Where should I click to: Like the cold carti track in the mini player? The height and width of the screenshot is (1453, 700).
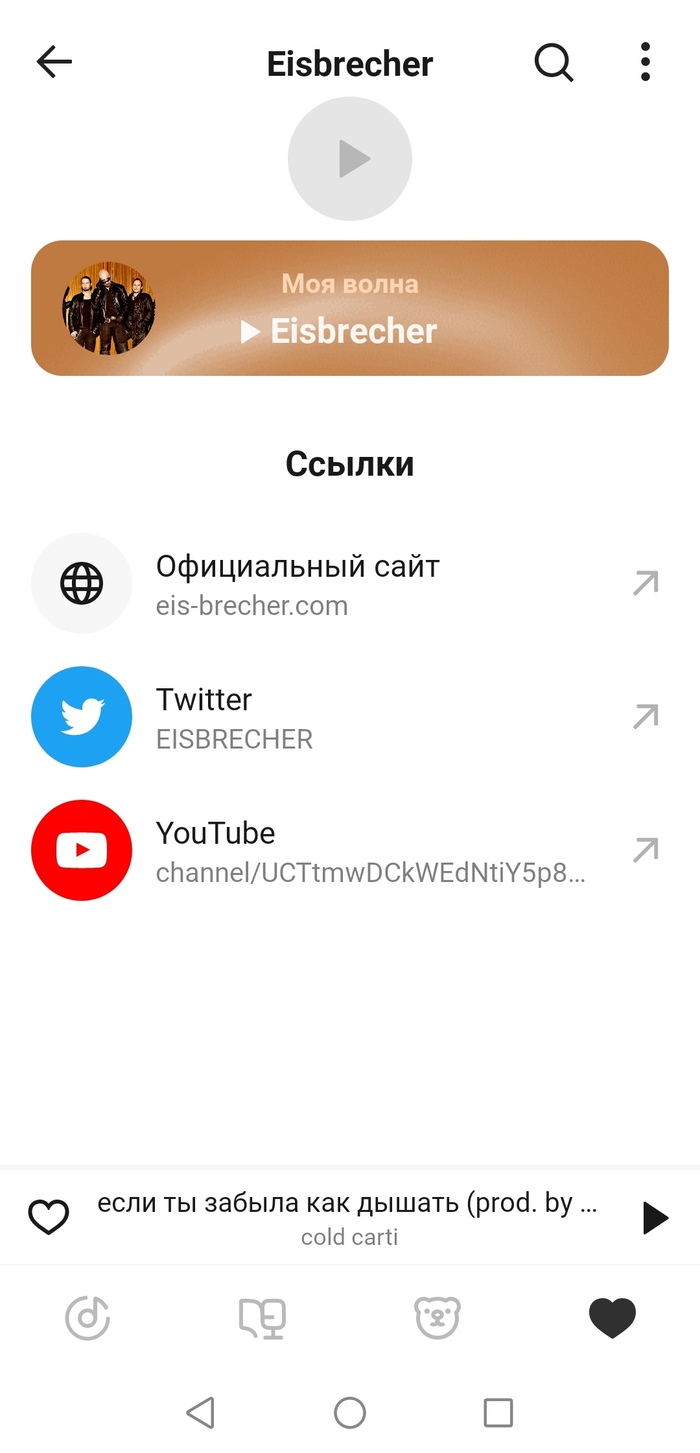48,1217
